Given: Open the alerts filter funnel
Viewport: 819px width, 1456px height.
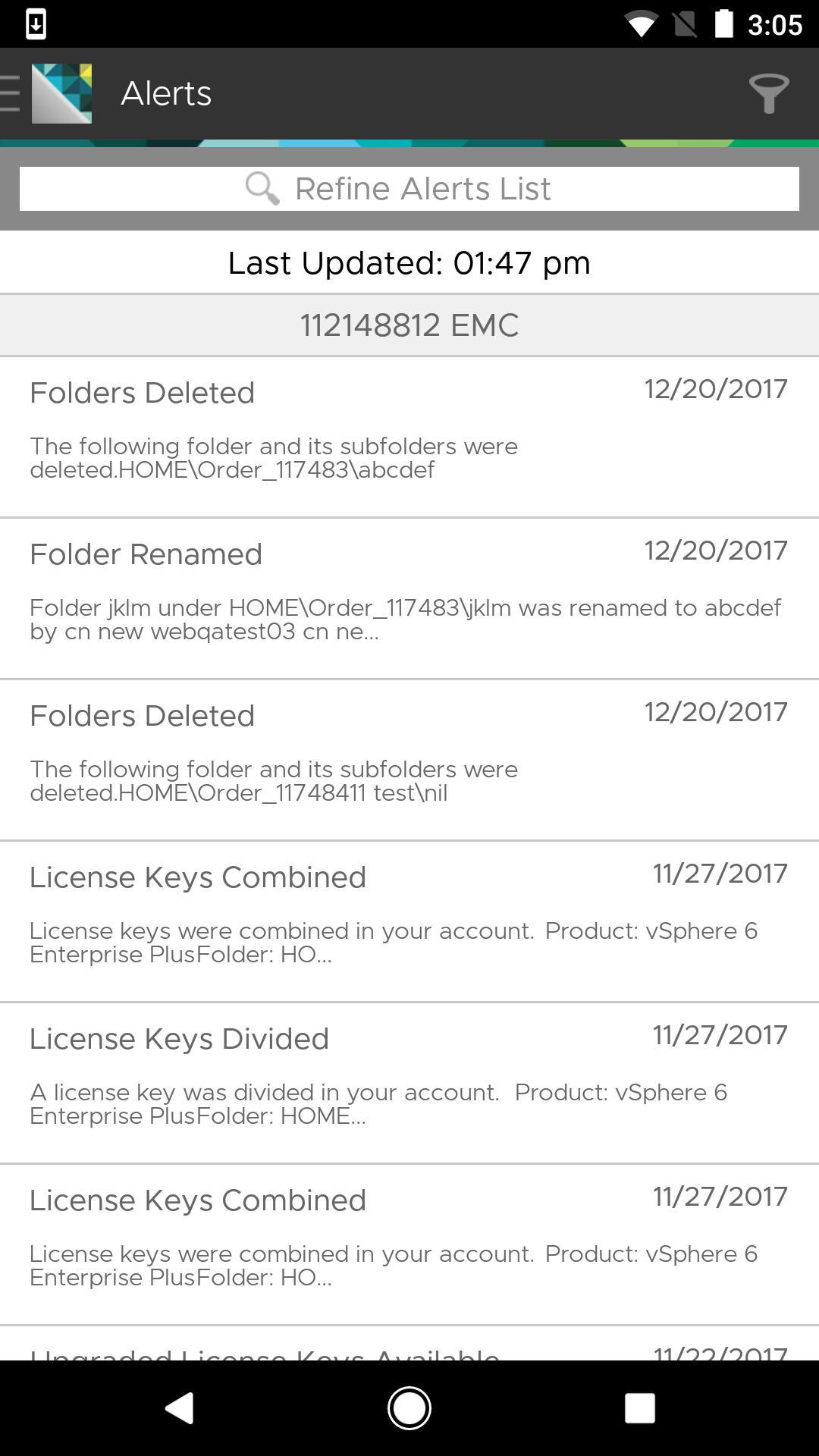Looking at the screenshot, I should [x=768, y=93].
